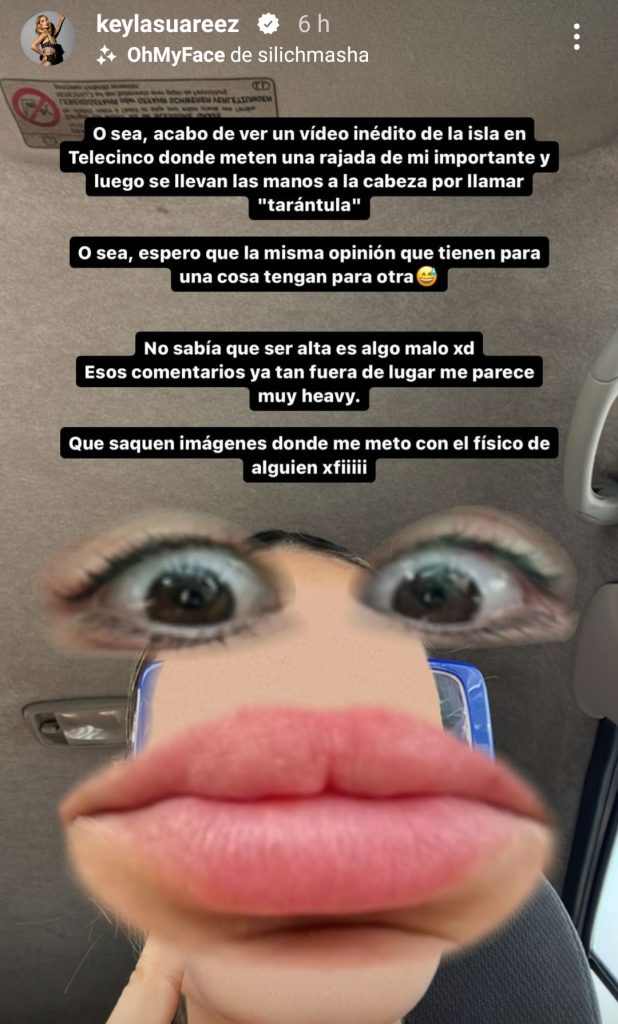
Task: Open keylasuareez profile picture
Action: (x=47, y=39)
